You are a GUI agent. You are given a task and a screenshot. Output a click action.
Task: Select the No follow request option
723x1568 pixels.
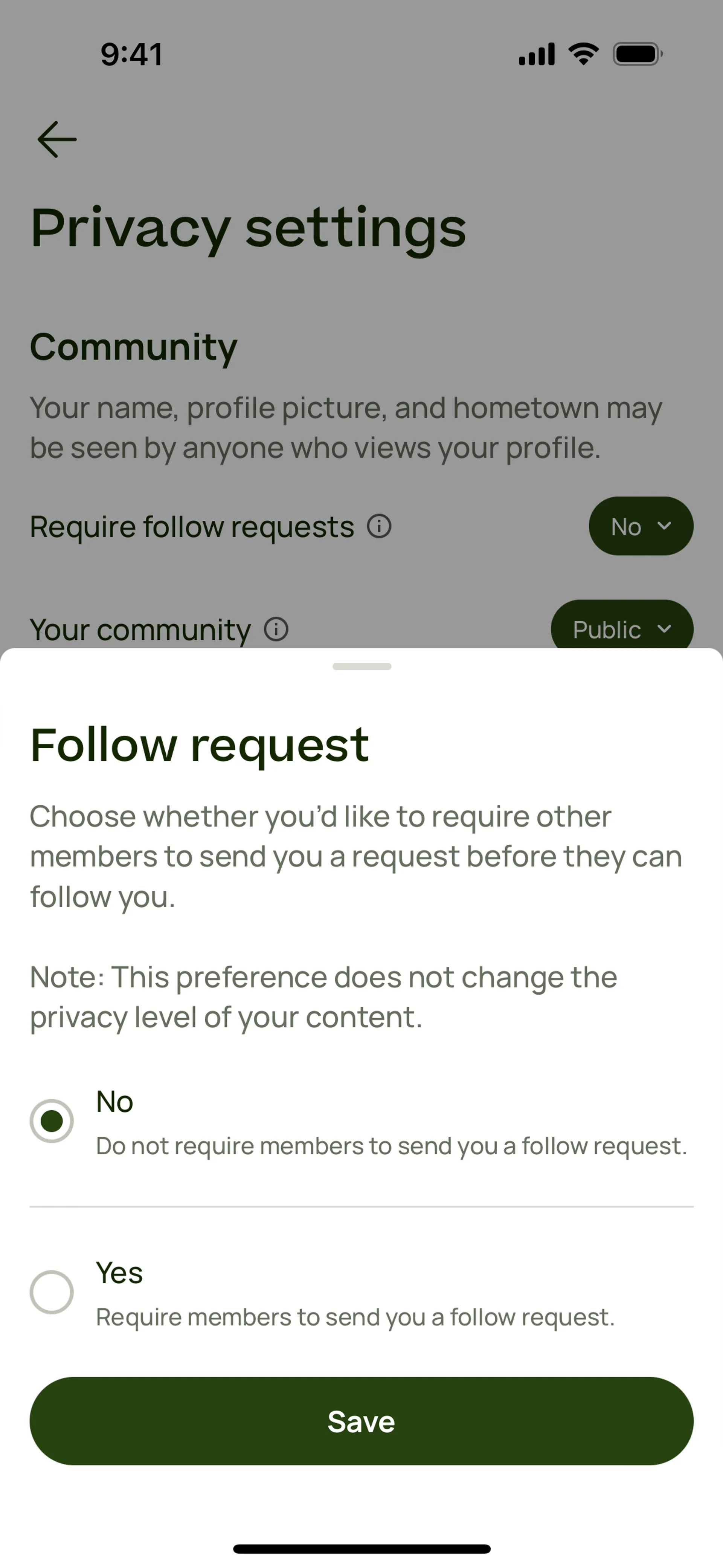52,1120
